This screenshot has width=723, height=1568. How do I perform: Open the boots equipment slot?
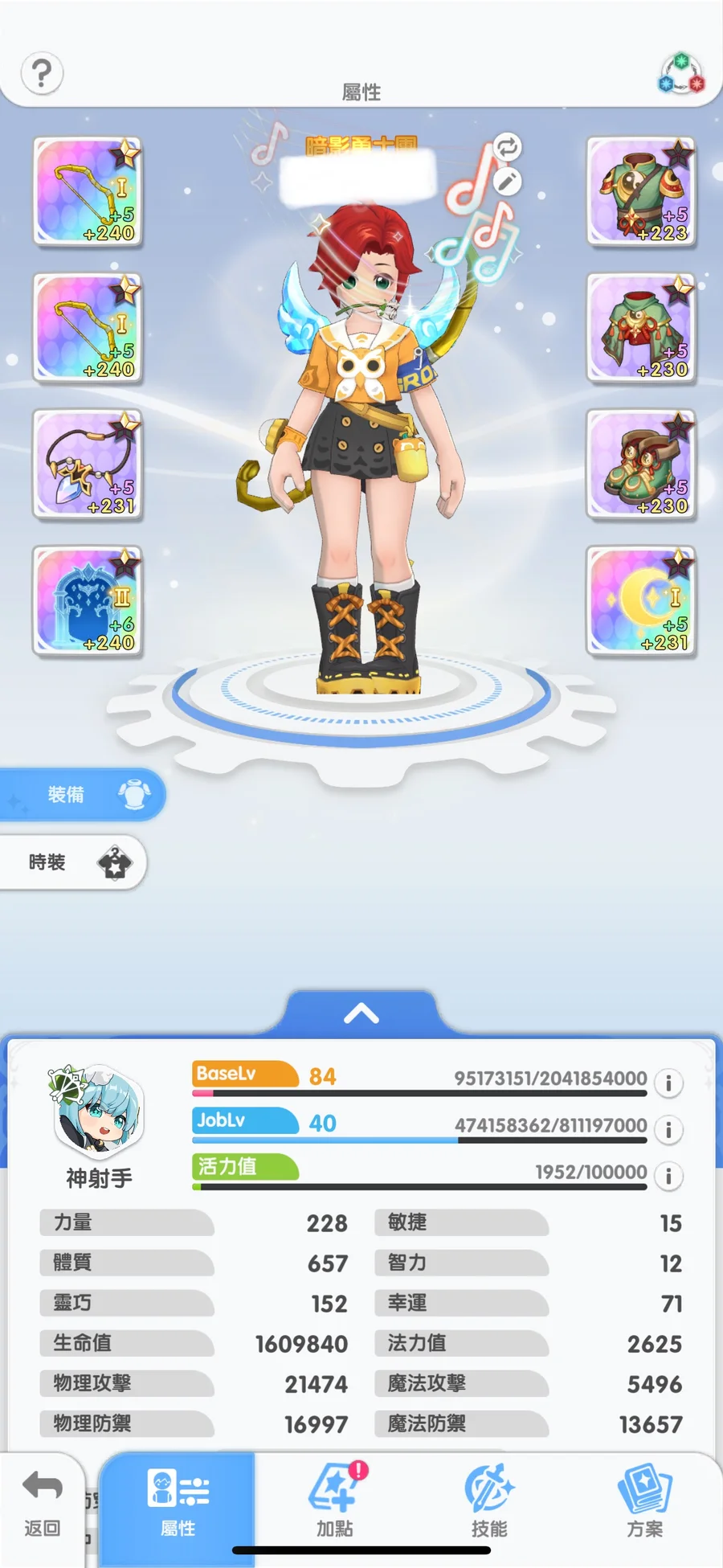(640, 464)
